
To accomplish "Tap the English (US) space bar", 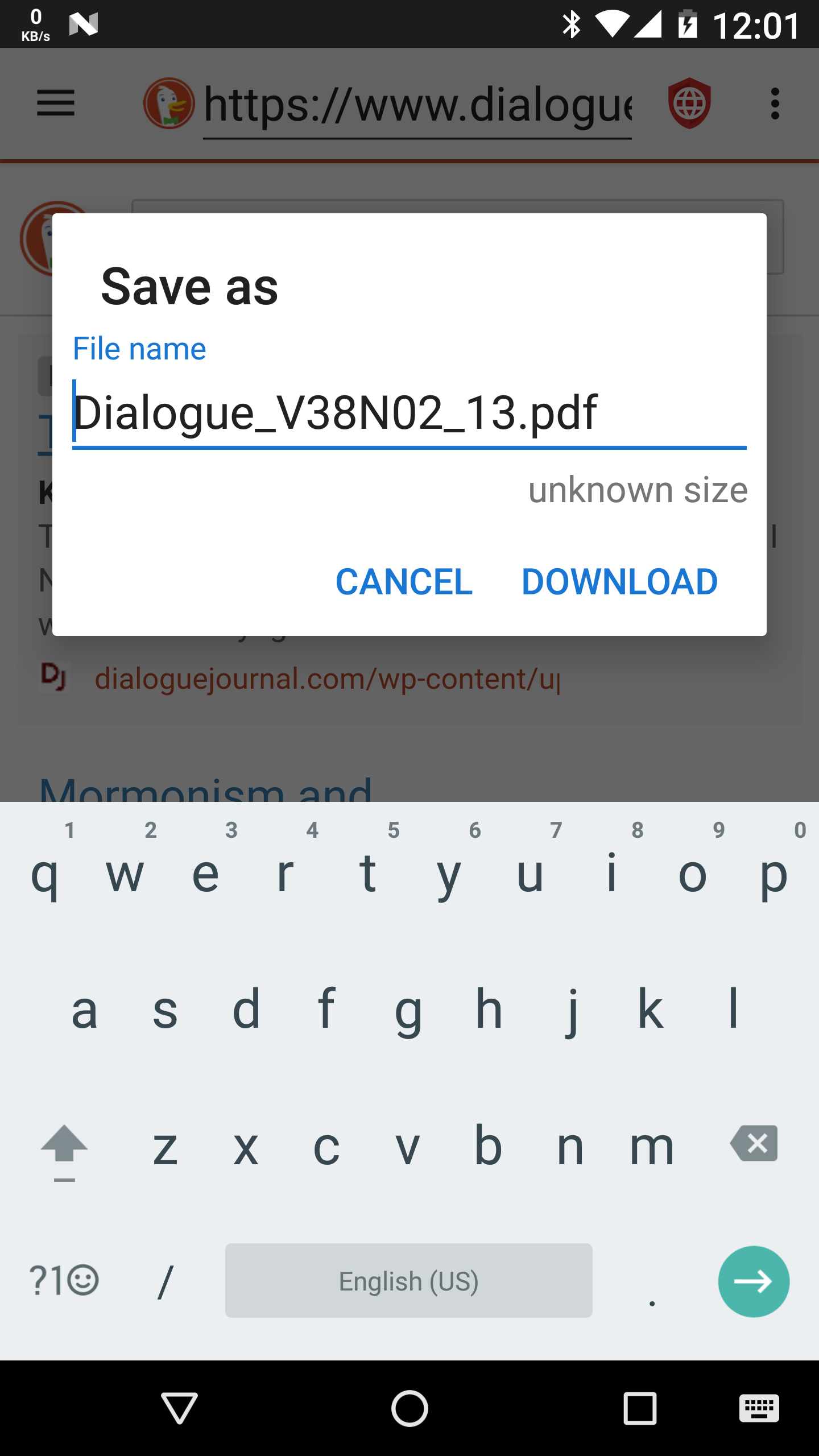I will coord(408,1281).
